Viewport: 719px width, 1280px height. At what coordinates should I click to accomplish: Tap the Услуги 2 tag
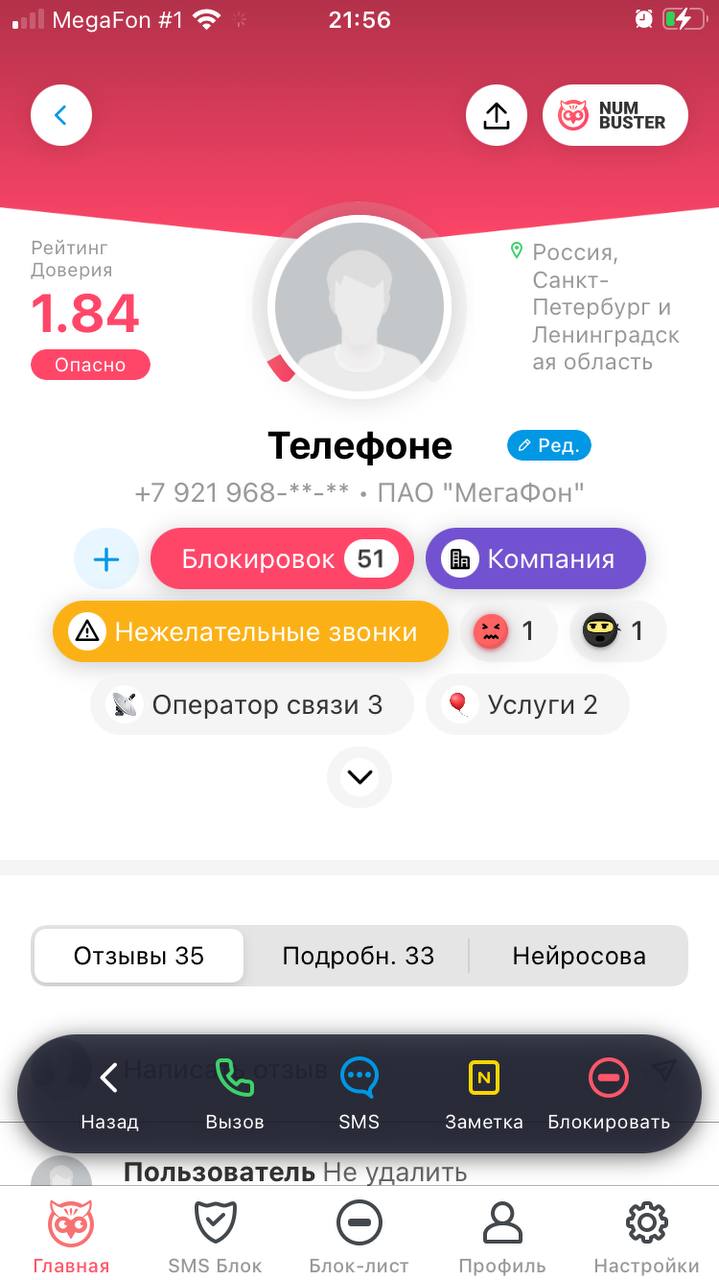(x=527, y=705)
